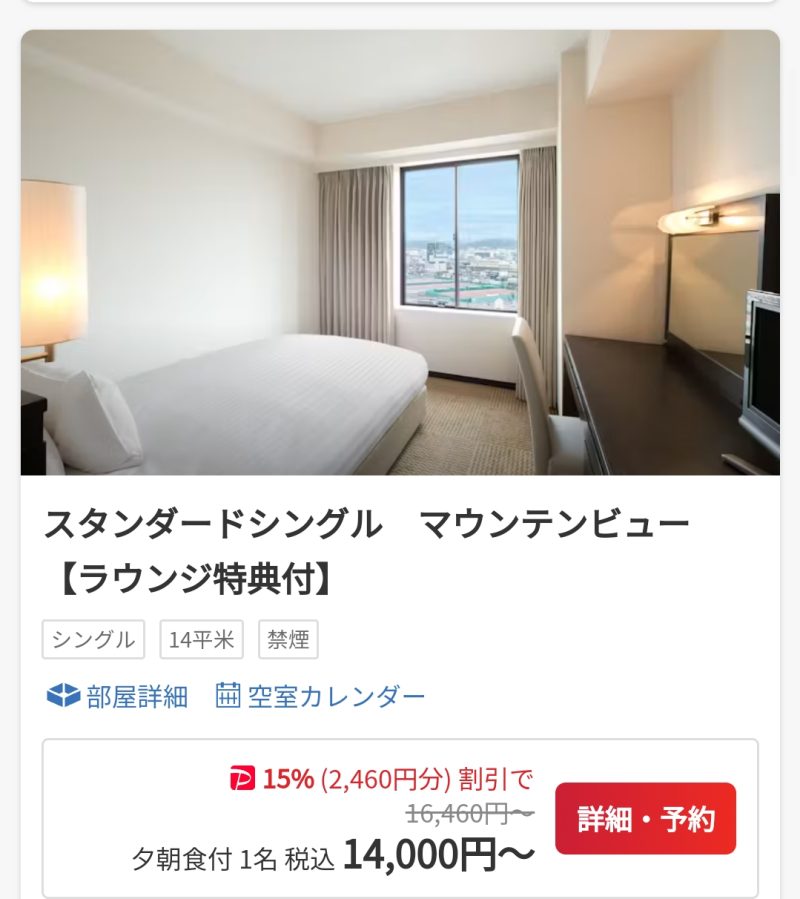The image size is (800, 899).
Task: Open the 空室カレンダー availability calendar
Action: 321,696
